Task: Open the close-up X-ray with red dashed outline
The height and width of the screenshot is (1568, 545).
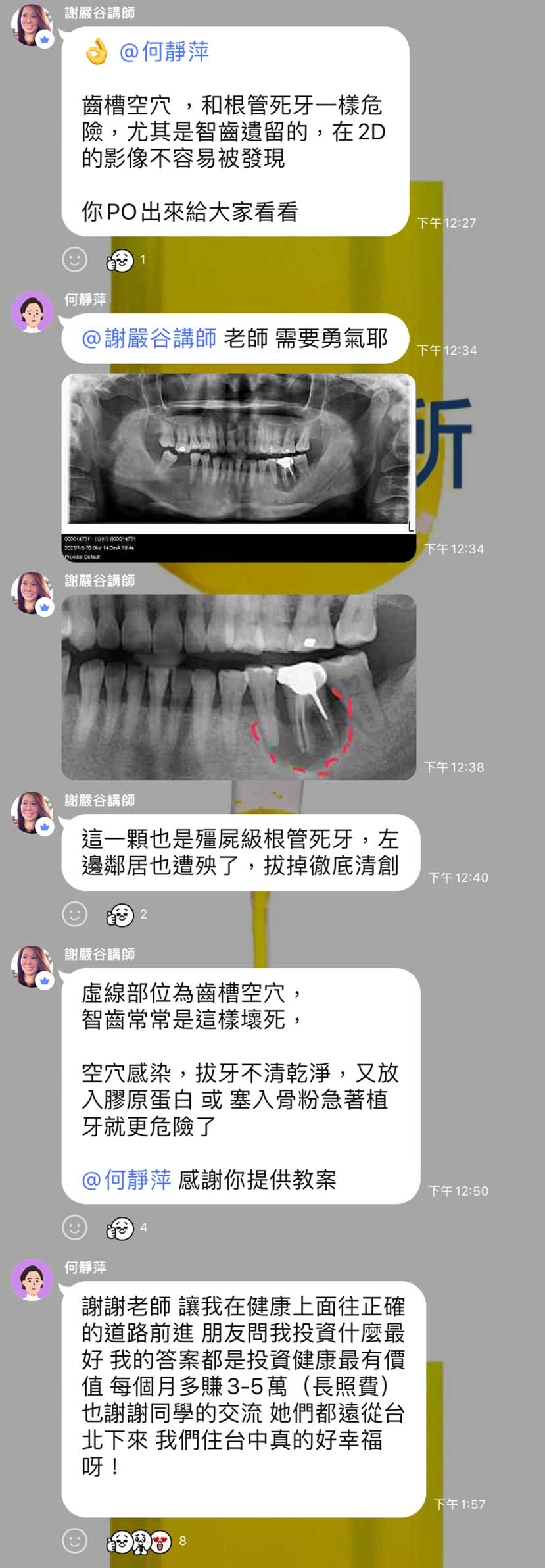Action: 238,687
